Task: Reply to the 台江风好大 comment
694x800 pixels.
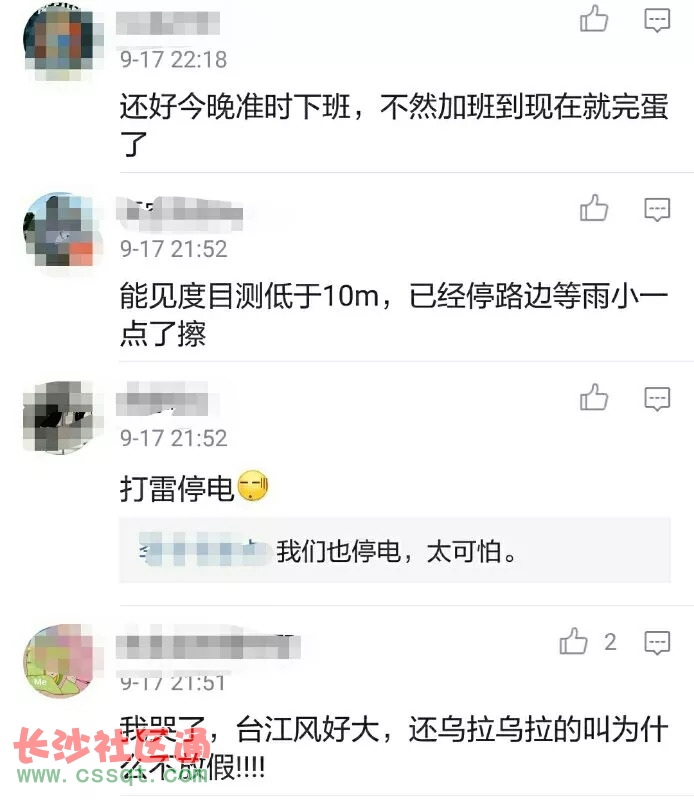Action: coord(657,642)
